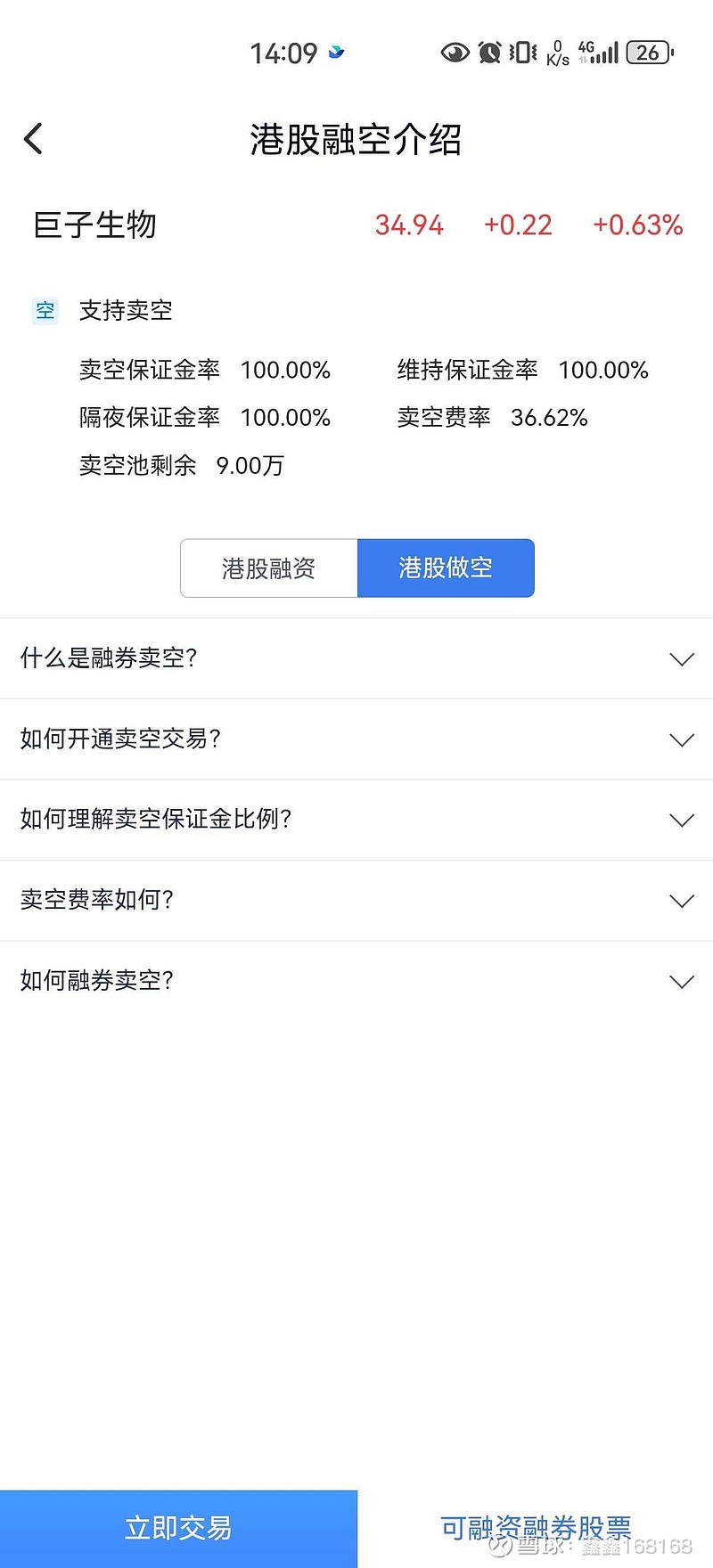Image resolution: width=713 pixels, height=1568 pixels.
Task: Expand the 什么是融券卖空? question
Action: coord(356,658)
